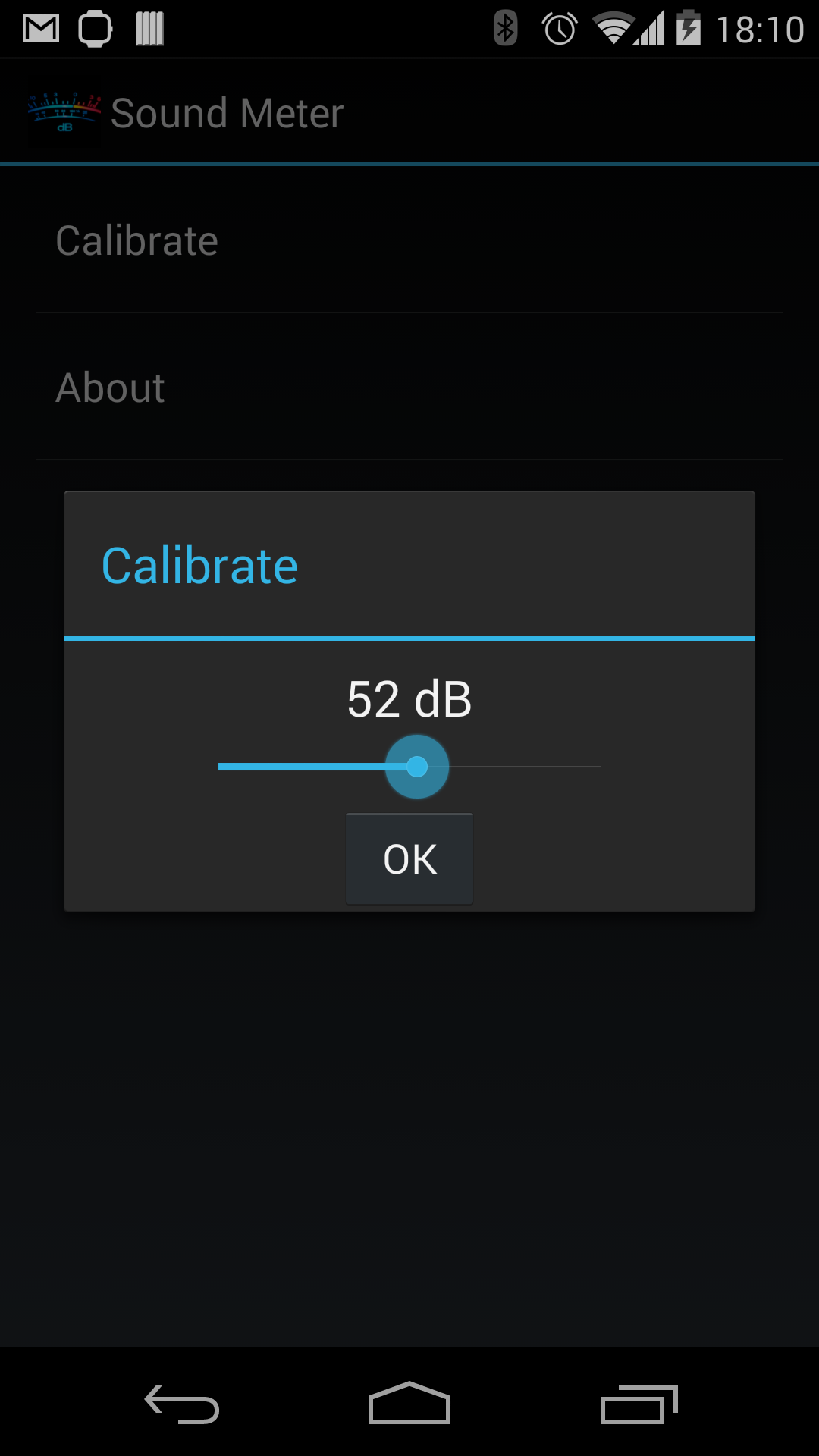The width and height of the screenshot is (819, 1456).
Task: Go back using navigation back button
Action: click(182, 1404)
